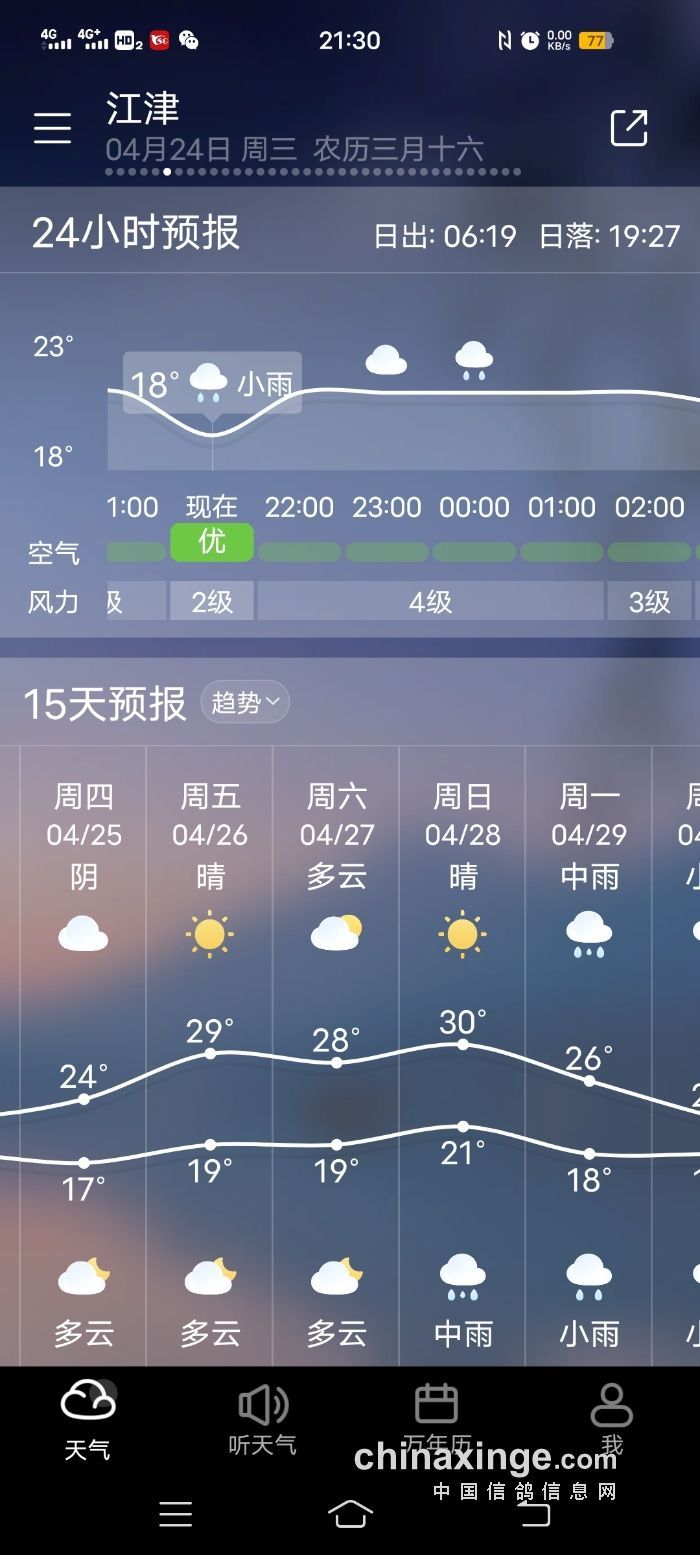Image resolution: width=700 pixels, height=1555 pixels.
Task: Open the 趋势 dropdown
Action: point(245,702)
